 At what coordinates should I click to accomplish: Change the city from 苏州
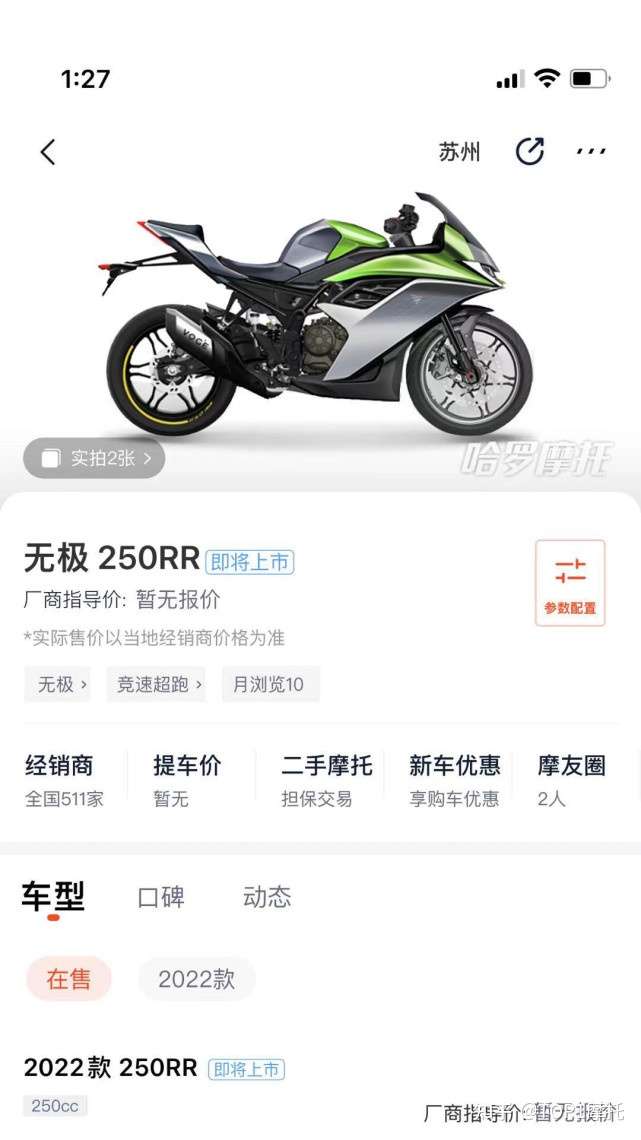click(x=459, y=152)
